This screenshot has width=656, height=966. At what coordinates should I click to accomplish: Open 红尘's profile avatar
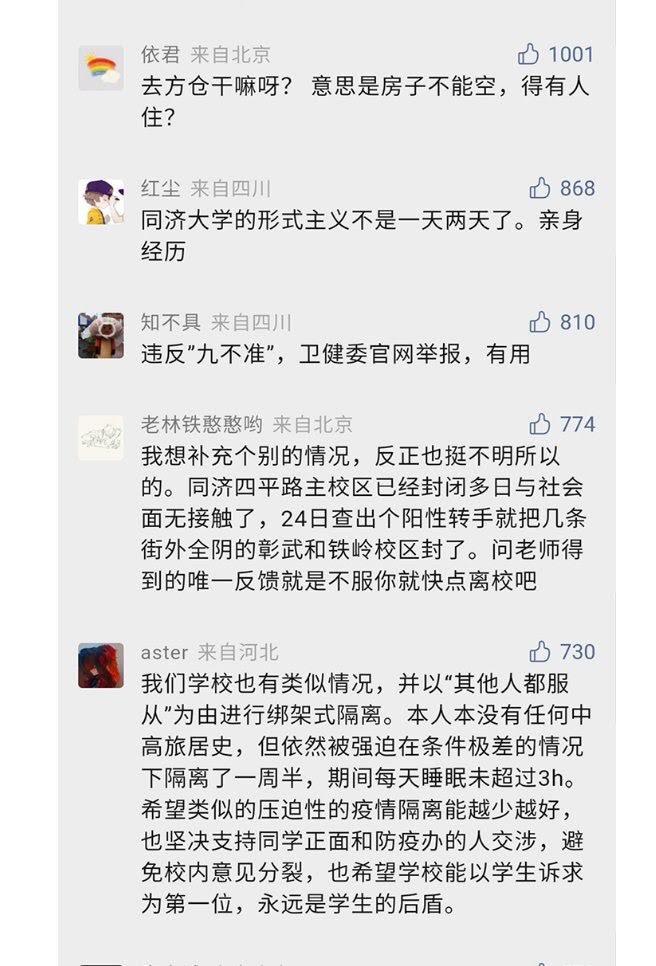tap(101, 201)
